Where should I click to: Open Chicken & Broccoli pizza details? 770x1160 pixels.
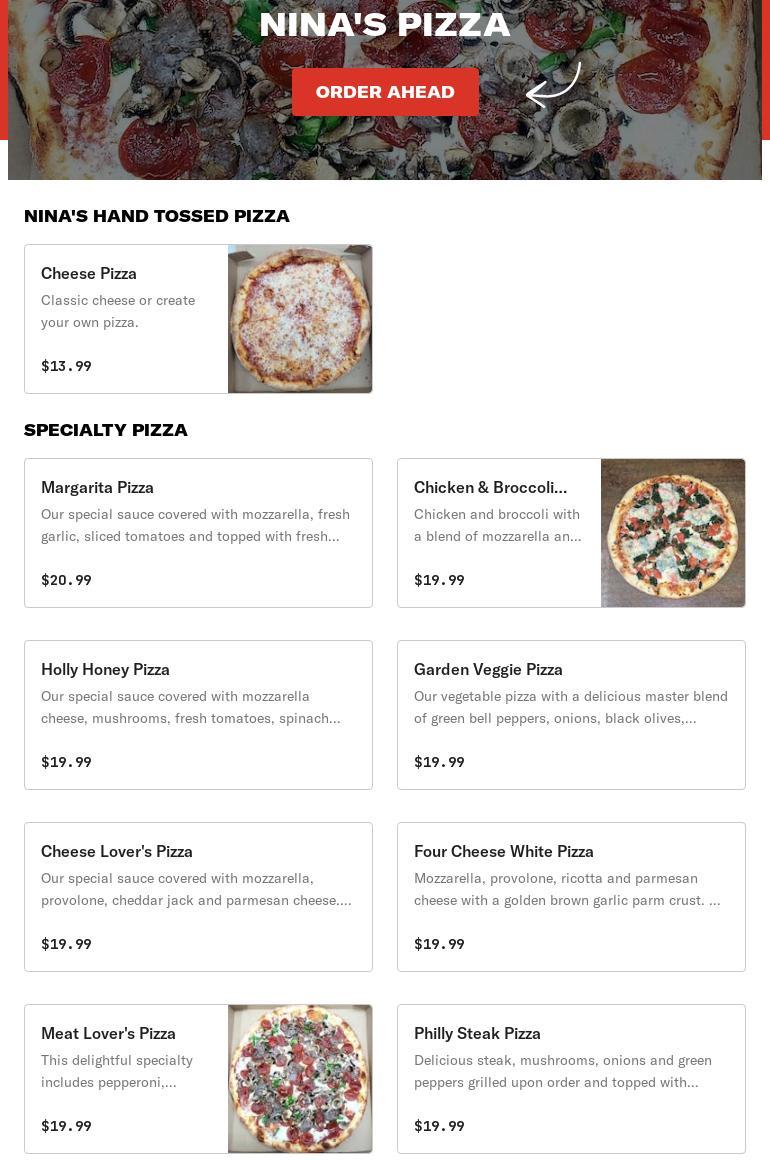(571, 533)
